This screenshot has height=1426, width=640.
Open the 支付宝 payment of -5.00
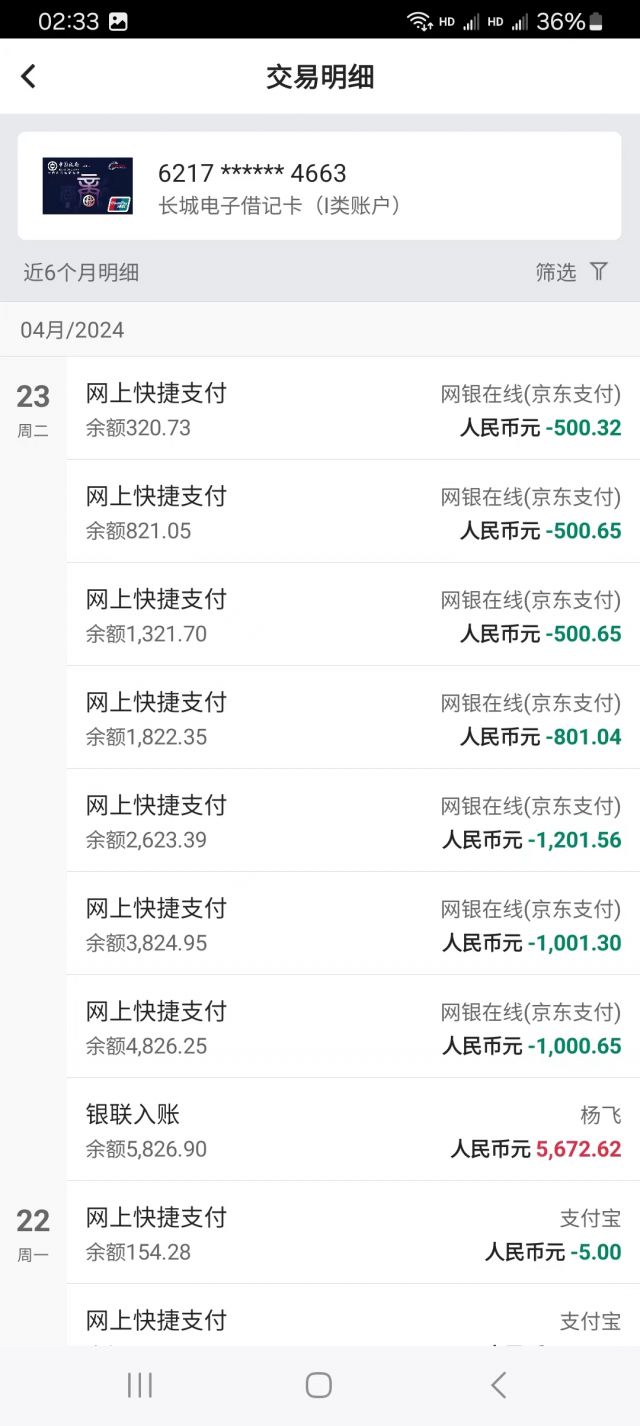coord(353,1233)
